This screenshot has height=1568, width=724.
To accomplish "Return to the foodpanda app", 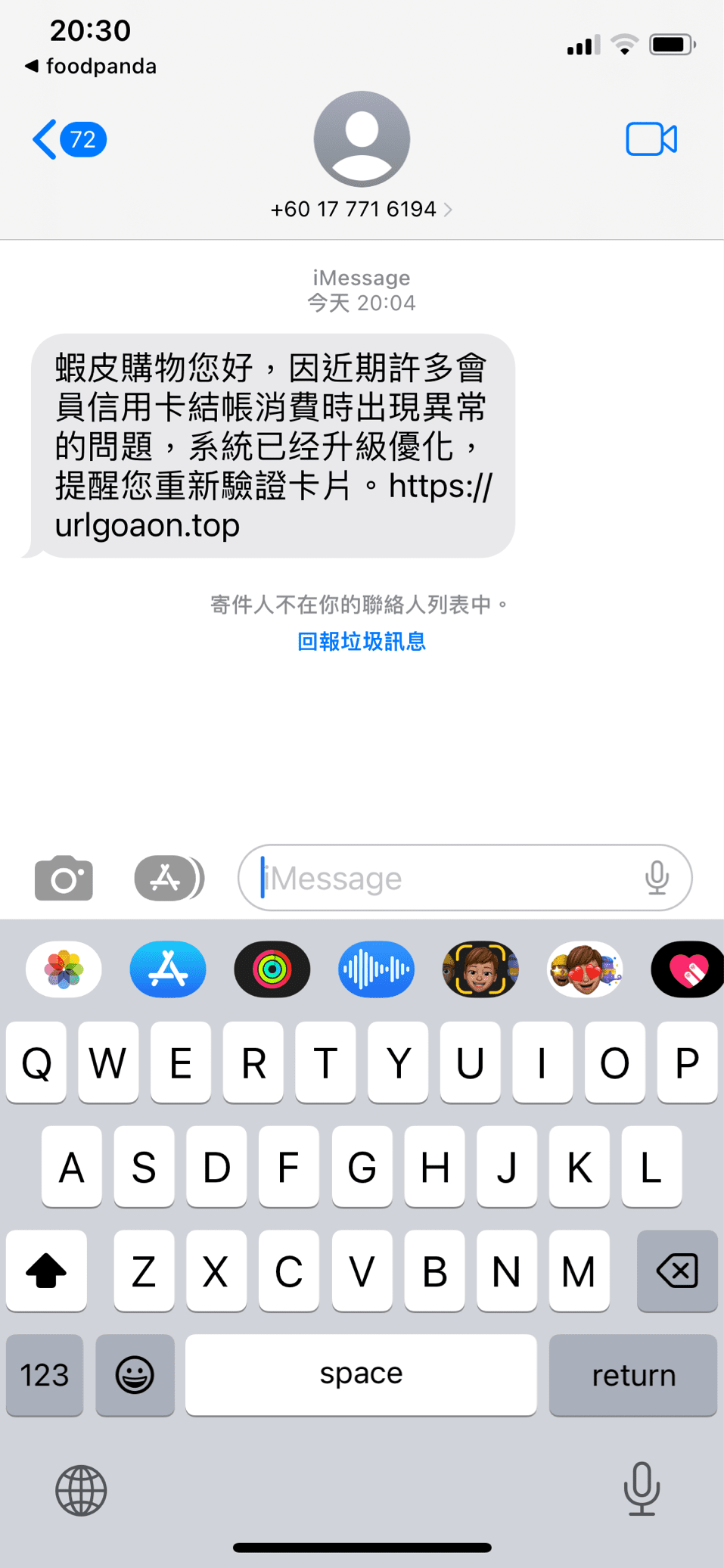I will [x=91, y=67].
